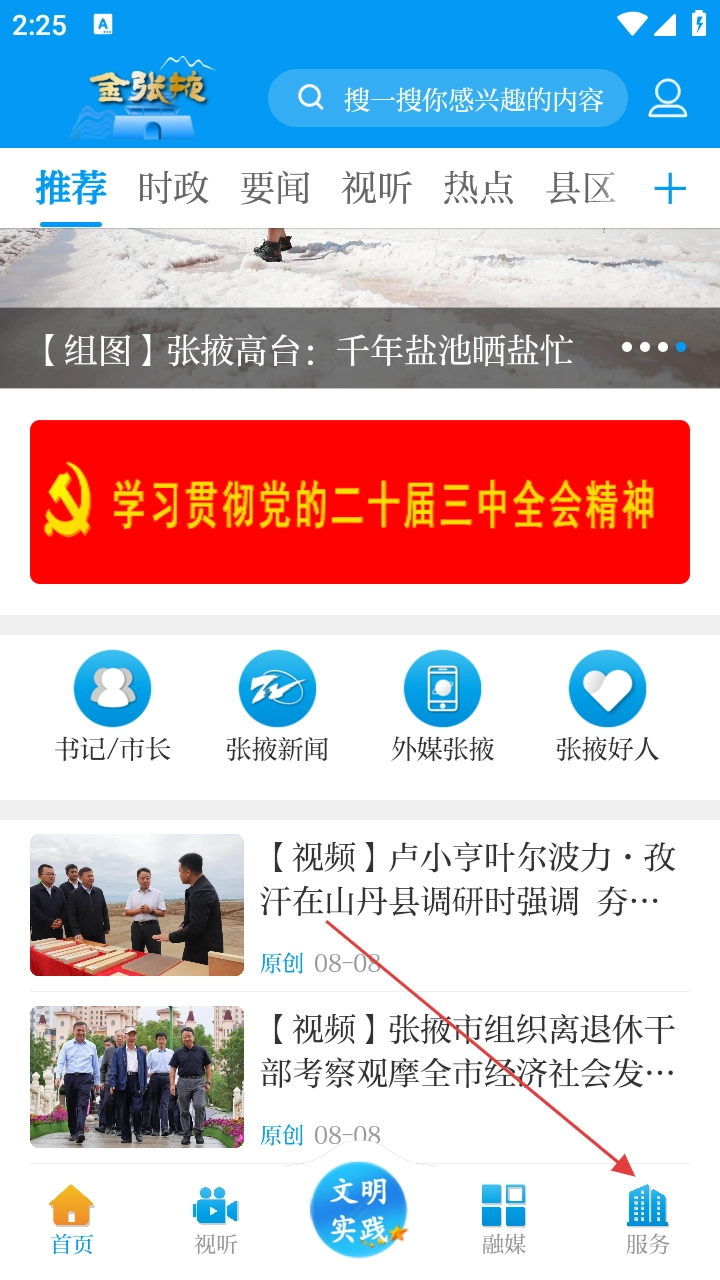Switch to the 融媒 bottom tab

[x=503, y=1220]
